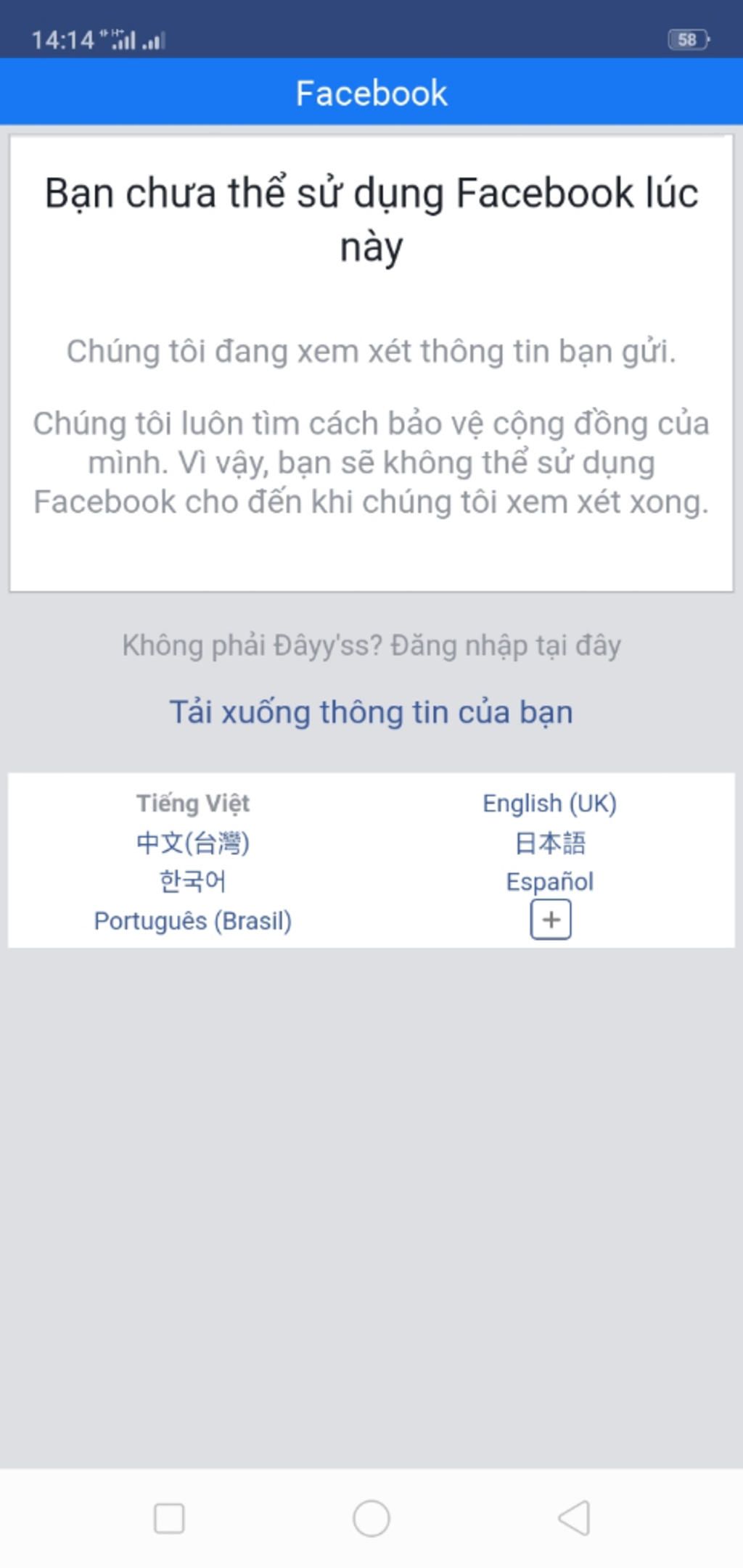Image resolution: width=743 pixels, height=1568 pixels.
Task: Switch language to English (UK)
Action: tap(549, 804)
